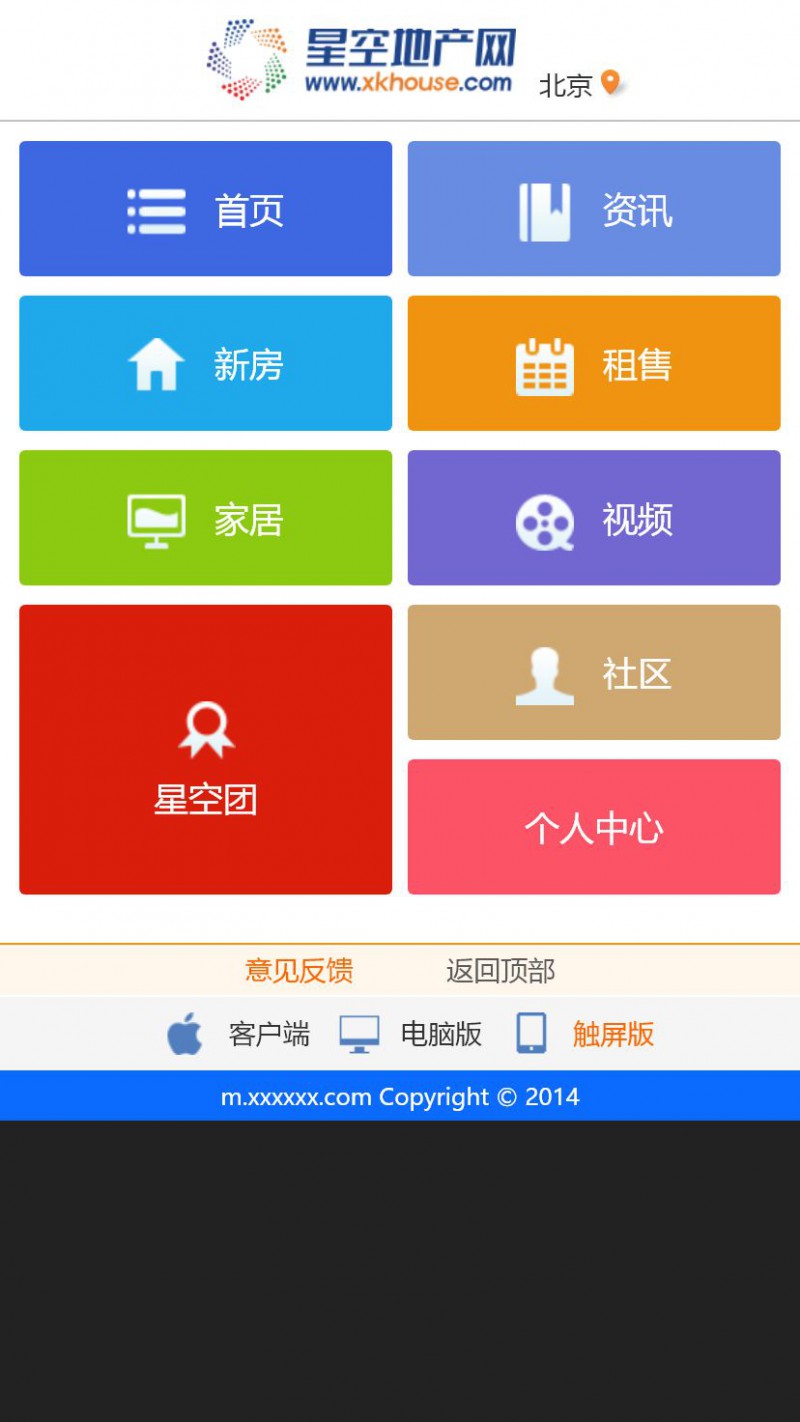Open the 首页 home tile
800x1422 pixels.
pos(205,208)
